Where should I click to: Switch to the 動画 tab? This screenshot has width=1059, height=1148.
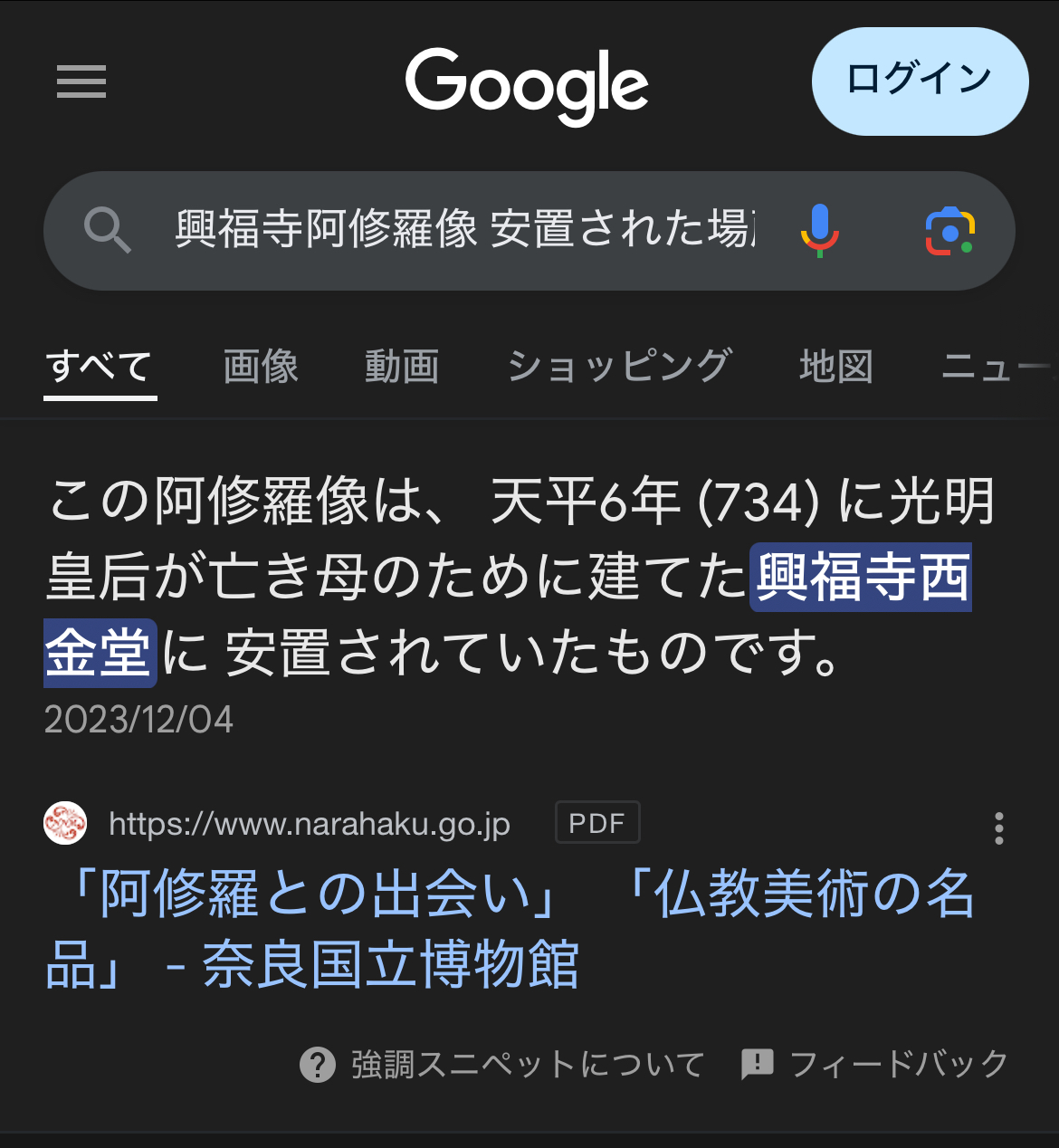pyautogui.click(x=402, y=367)
